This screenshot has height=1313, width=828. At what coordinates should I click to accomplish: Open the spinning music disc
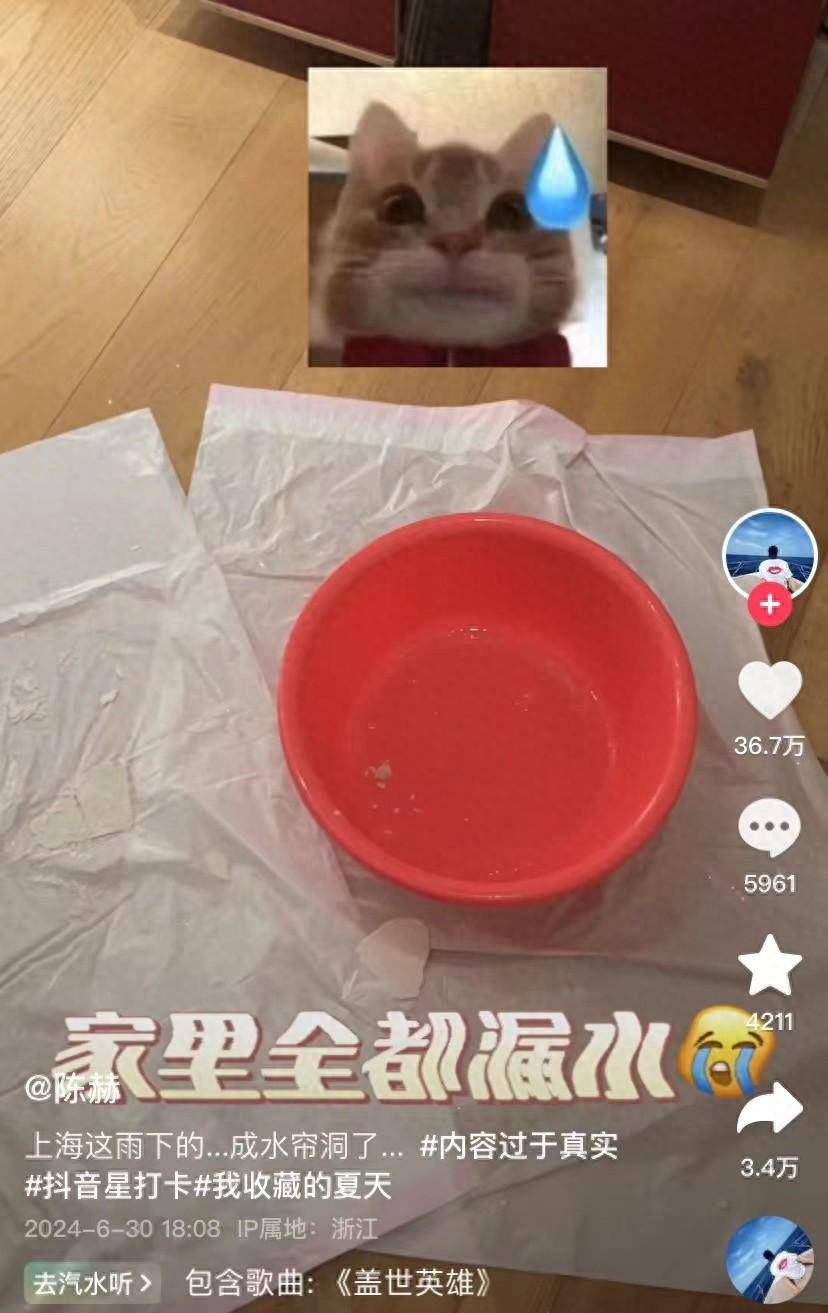coord(769,1258)
